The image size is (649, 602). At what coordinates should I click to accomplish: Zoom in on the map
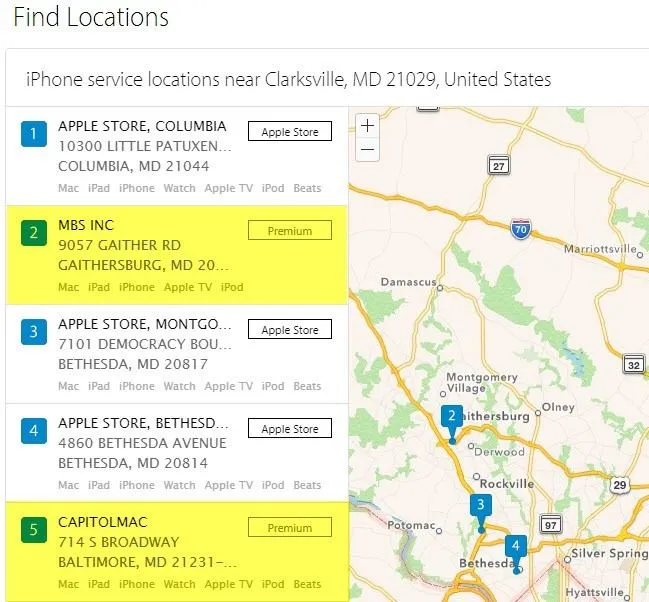(x=367, y=126)
